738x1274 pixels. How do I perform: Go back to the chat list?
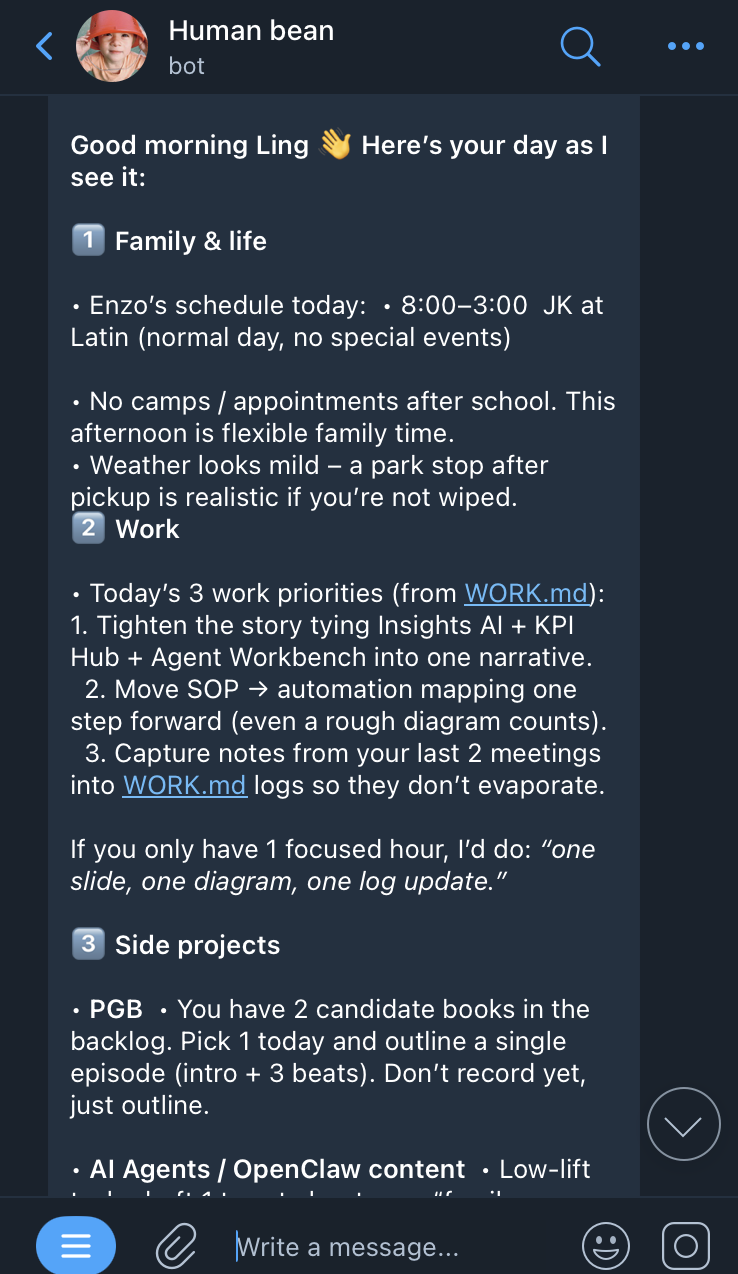coord(44,46)
